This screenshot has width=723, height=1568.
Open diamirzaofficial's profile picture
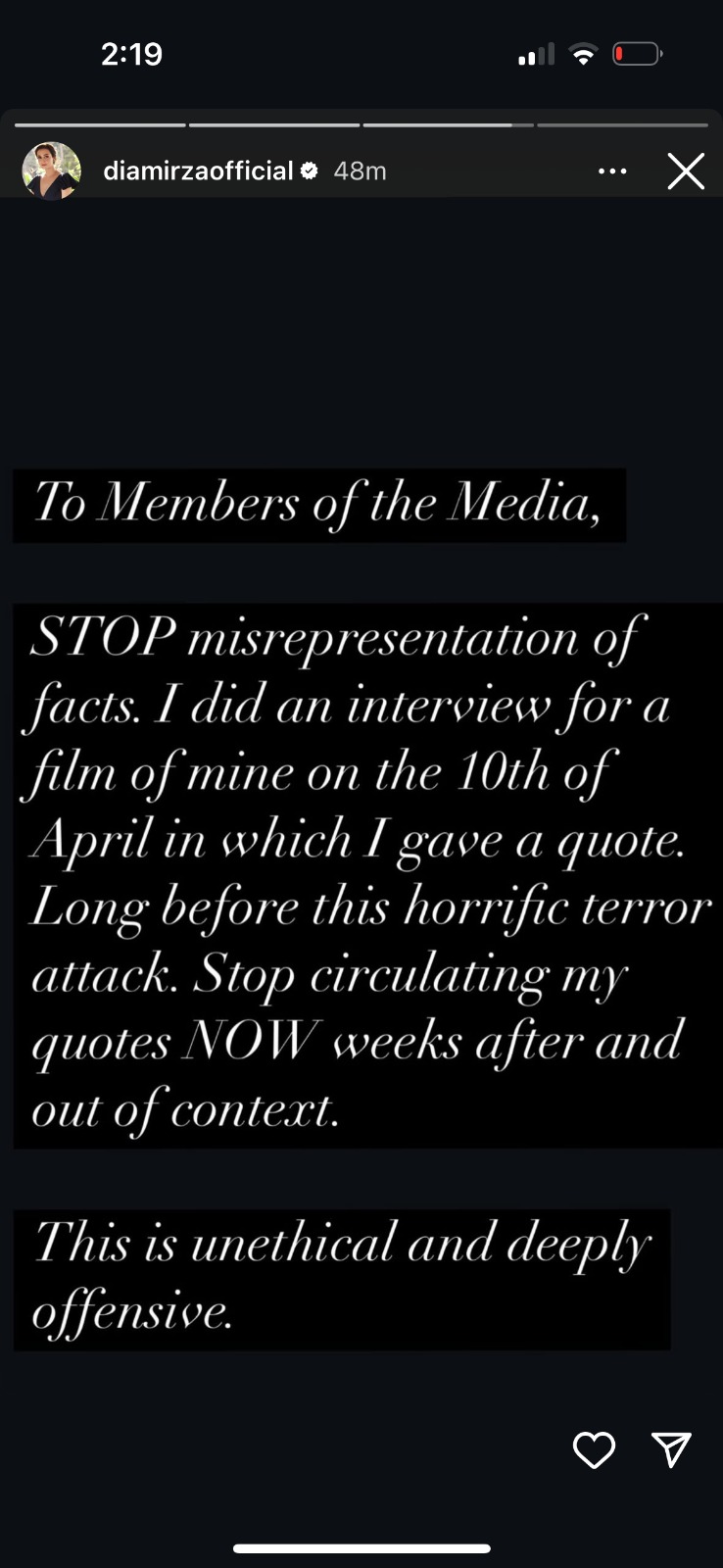click(51, 171)
